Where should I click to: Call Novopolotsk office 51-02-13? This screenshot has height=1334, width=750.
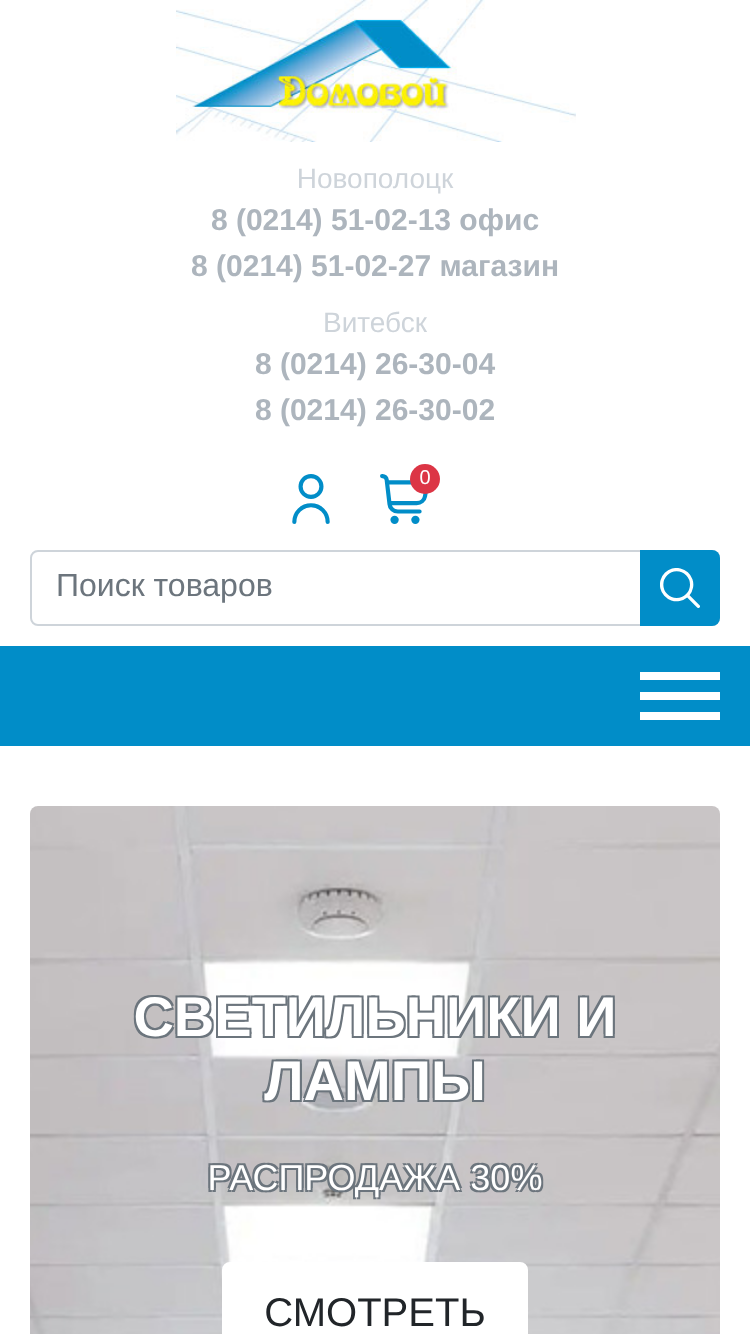(x=375, y=220)
